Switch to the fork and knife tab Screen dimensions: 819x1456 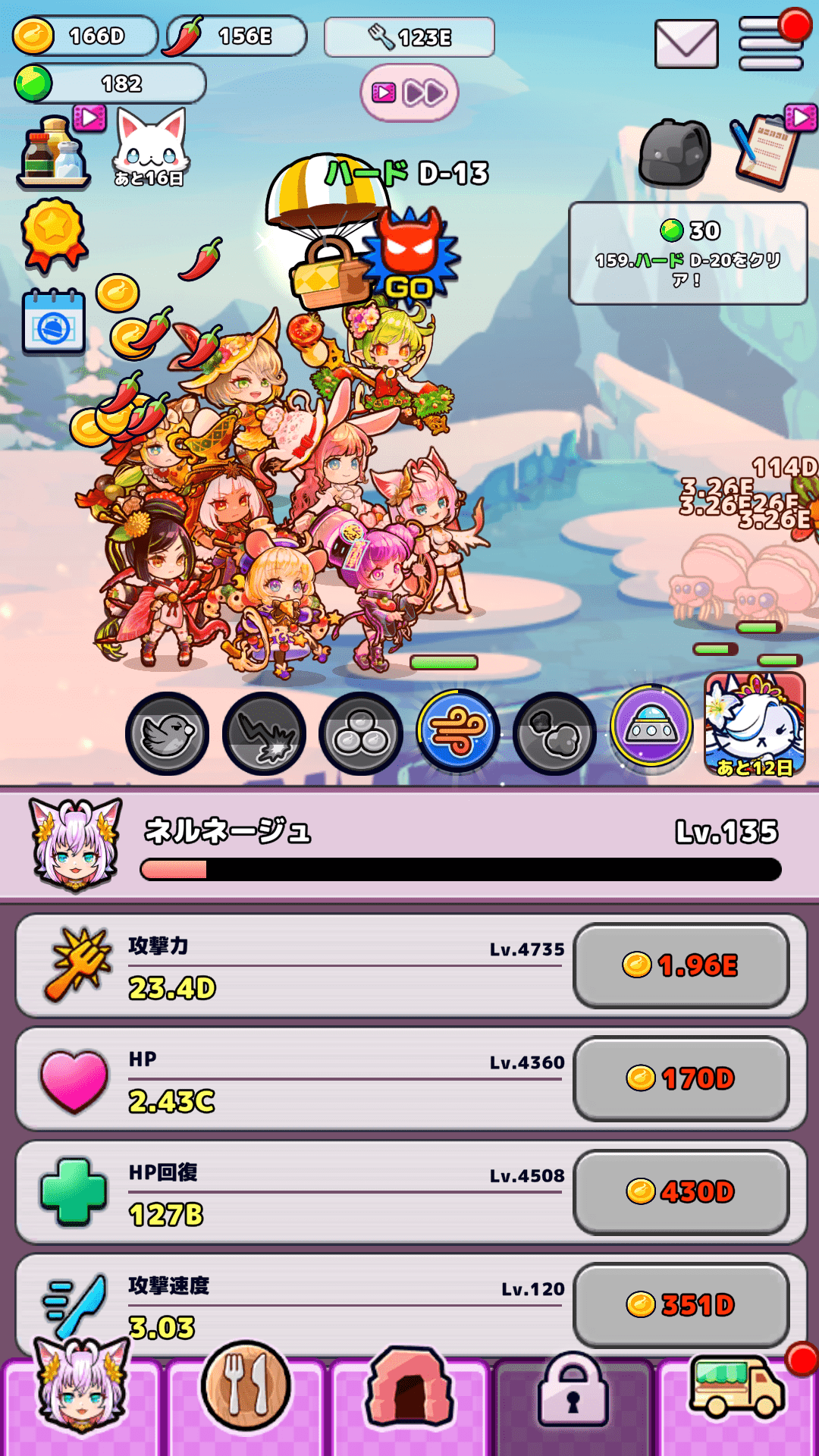pos(246,1387)
